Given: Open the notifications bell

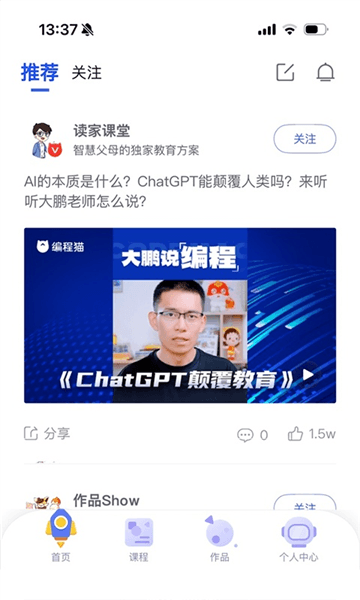Looking at the screenshot, I should point(325,72).
